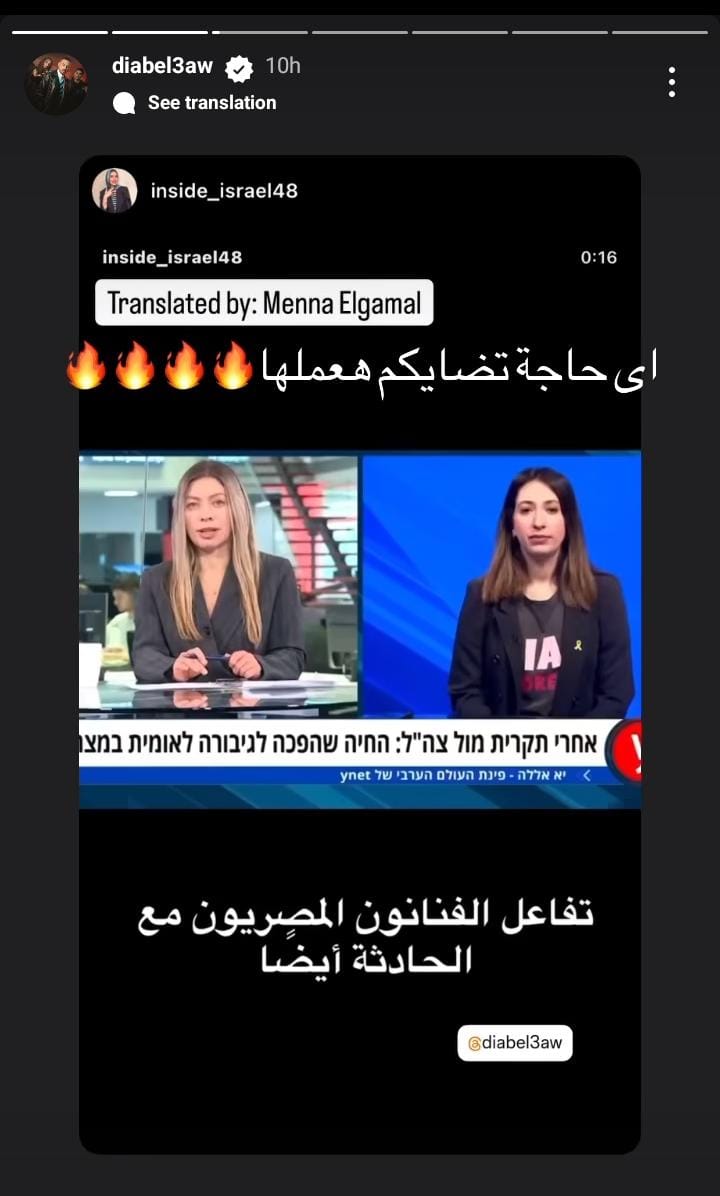Open diabel3aw's profile picture

click(56, 83)
